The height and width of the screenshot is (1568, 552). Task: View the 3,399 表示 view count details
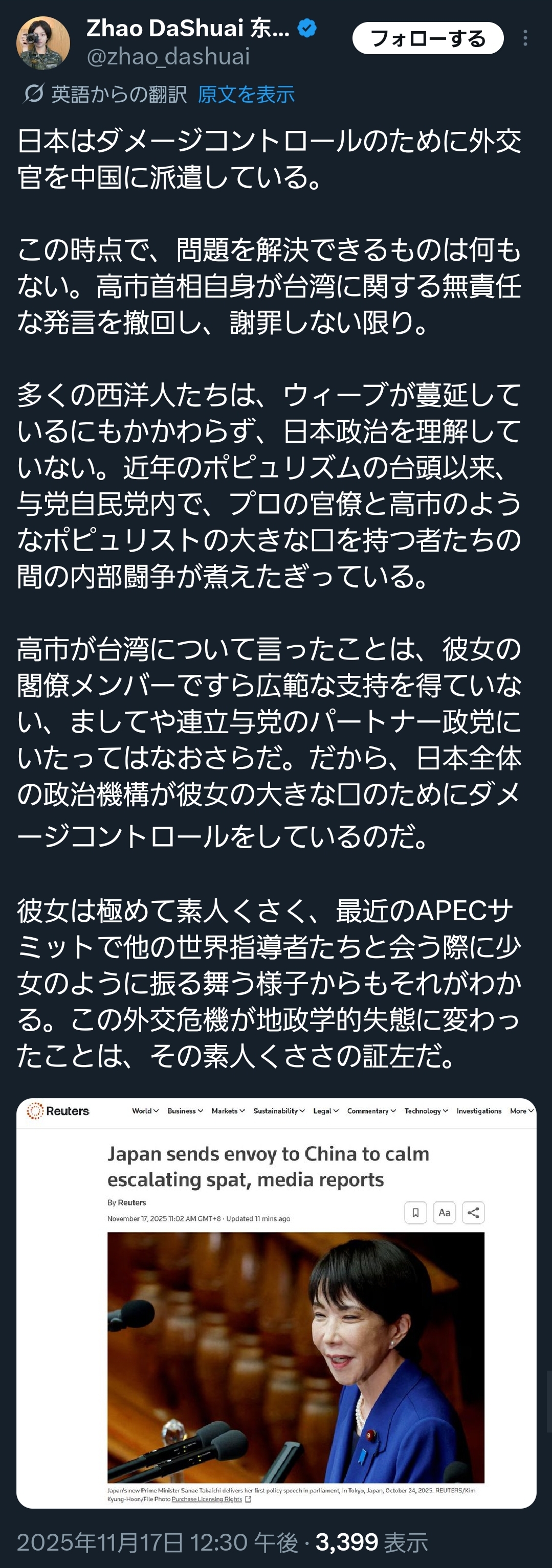pos(371,1542)
